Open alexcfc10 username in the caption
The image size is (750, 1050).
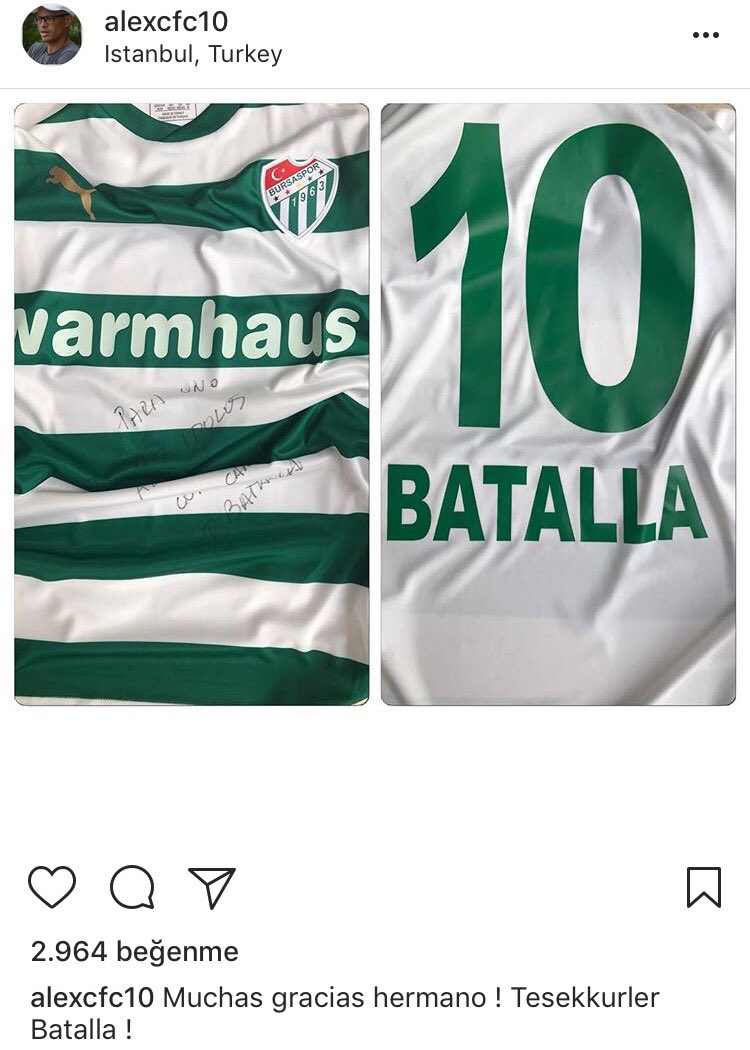point(92,998)
